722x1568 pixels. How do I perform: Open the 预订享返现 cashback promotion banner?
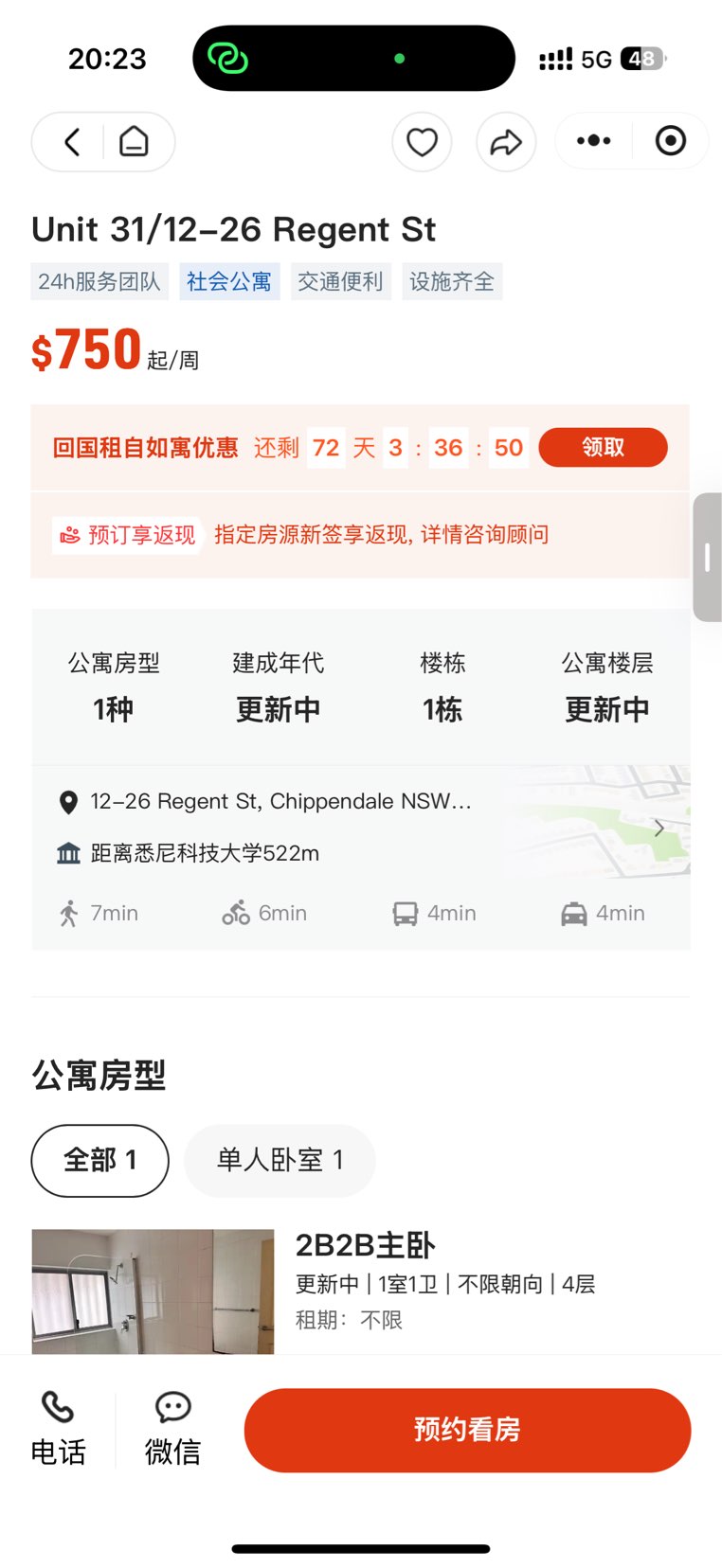tap(360, 535)
